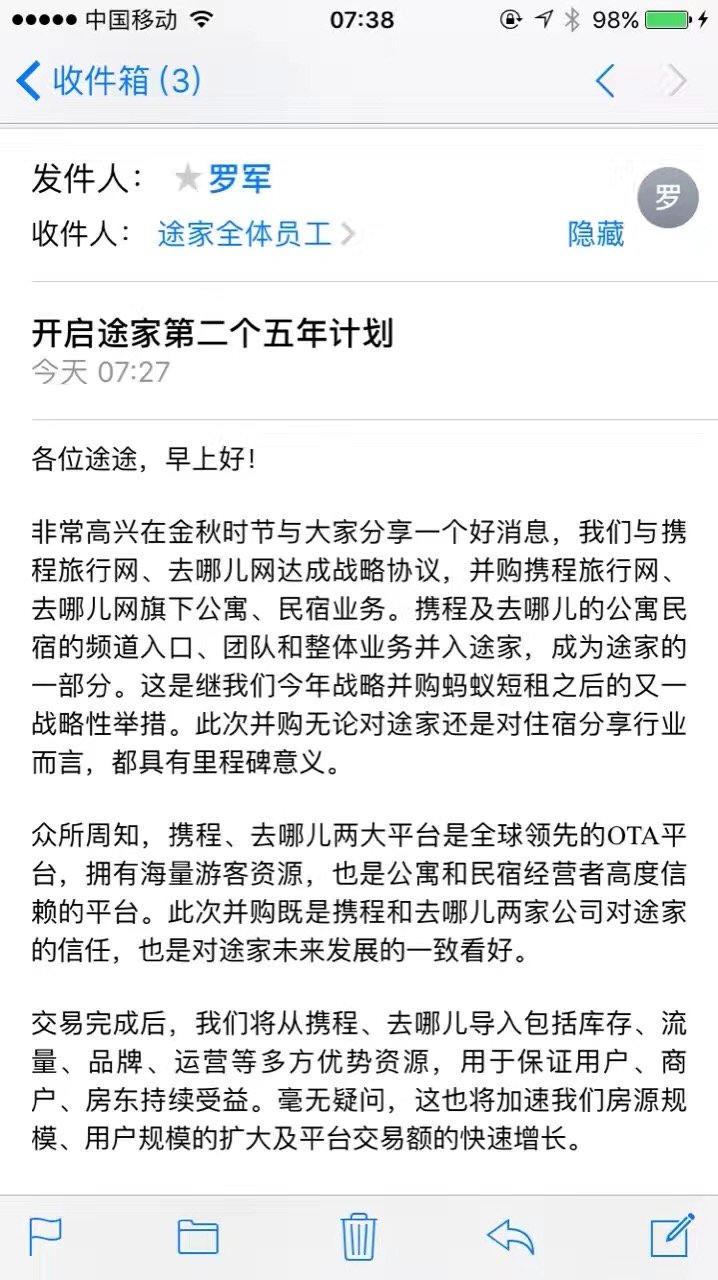
Task: Tap the 罗 sender avatar
Action: tap(667, 198)
